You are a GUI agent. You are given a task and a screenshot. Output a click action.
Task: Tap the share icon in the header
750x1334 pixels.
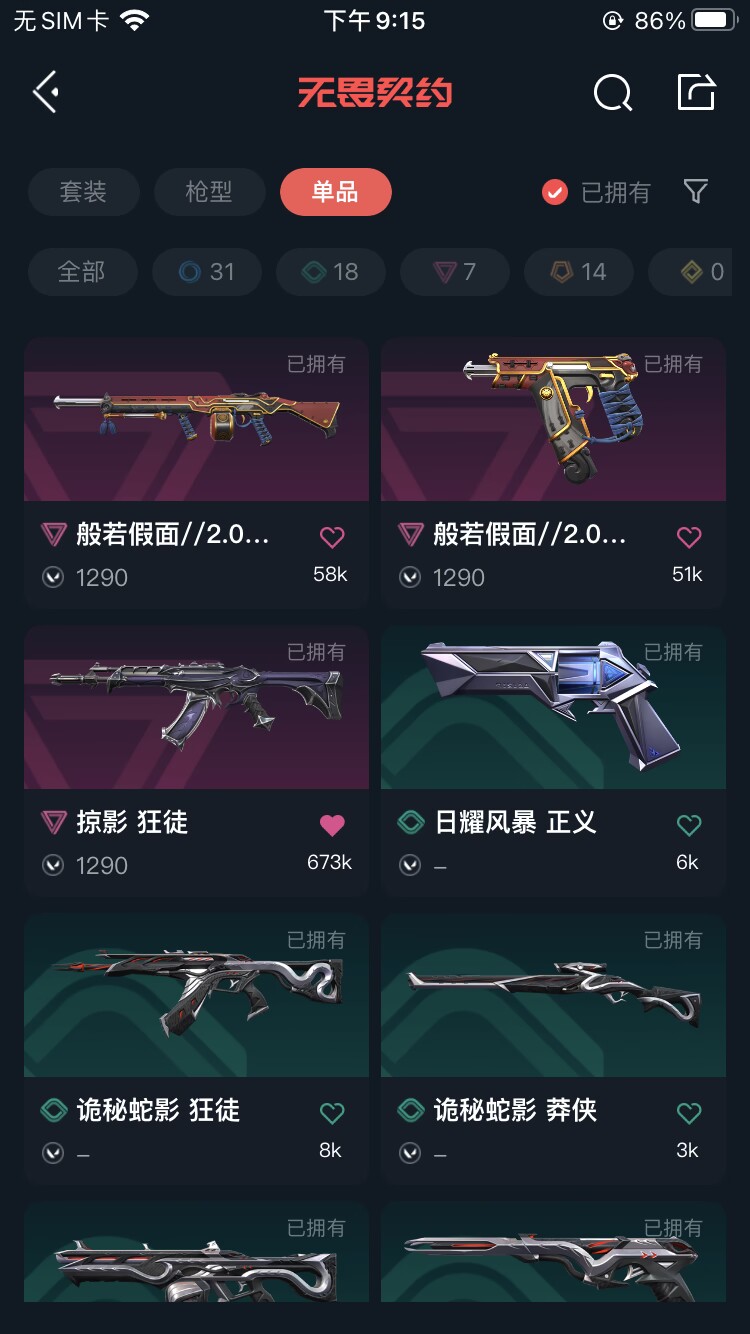click(696, 92)
